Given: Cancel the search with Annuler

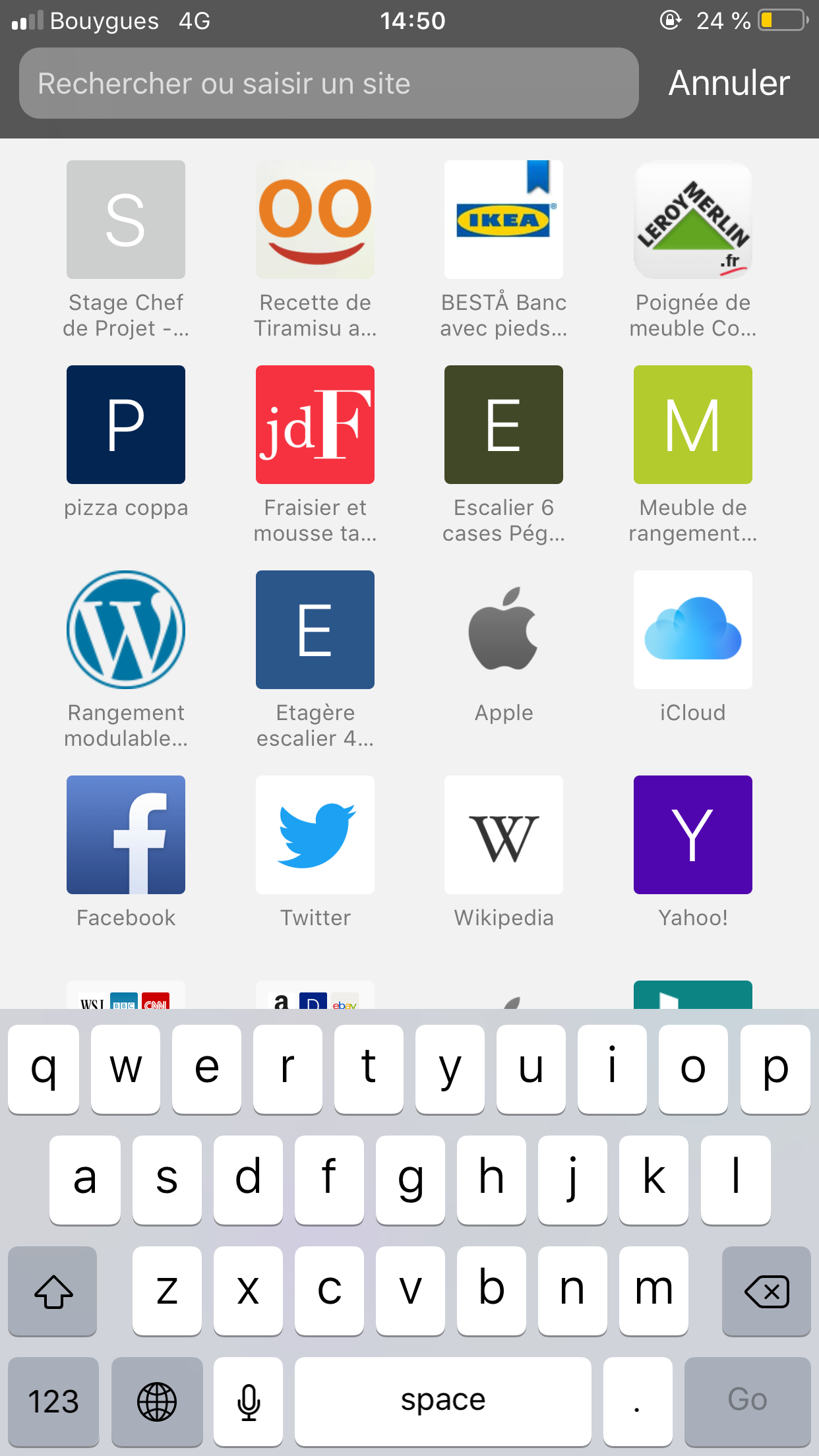Looking at the screenshot, I should 729,83.
